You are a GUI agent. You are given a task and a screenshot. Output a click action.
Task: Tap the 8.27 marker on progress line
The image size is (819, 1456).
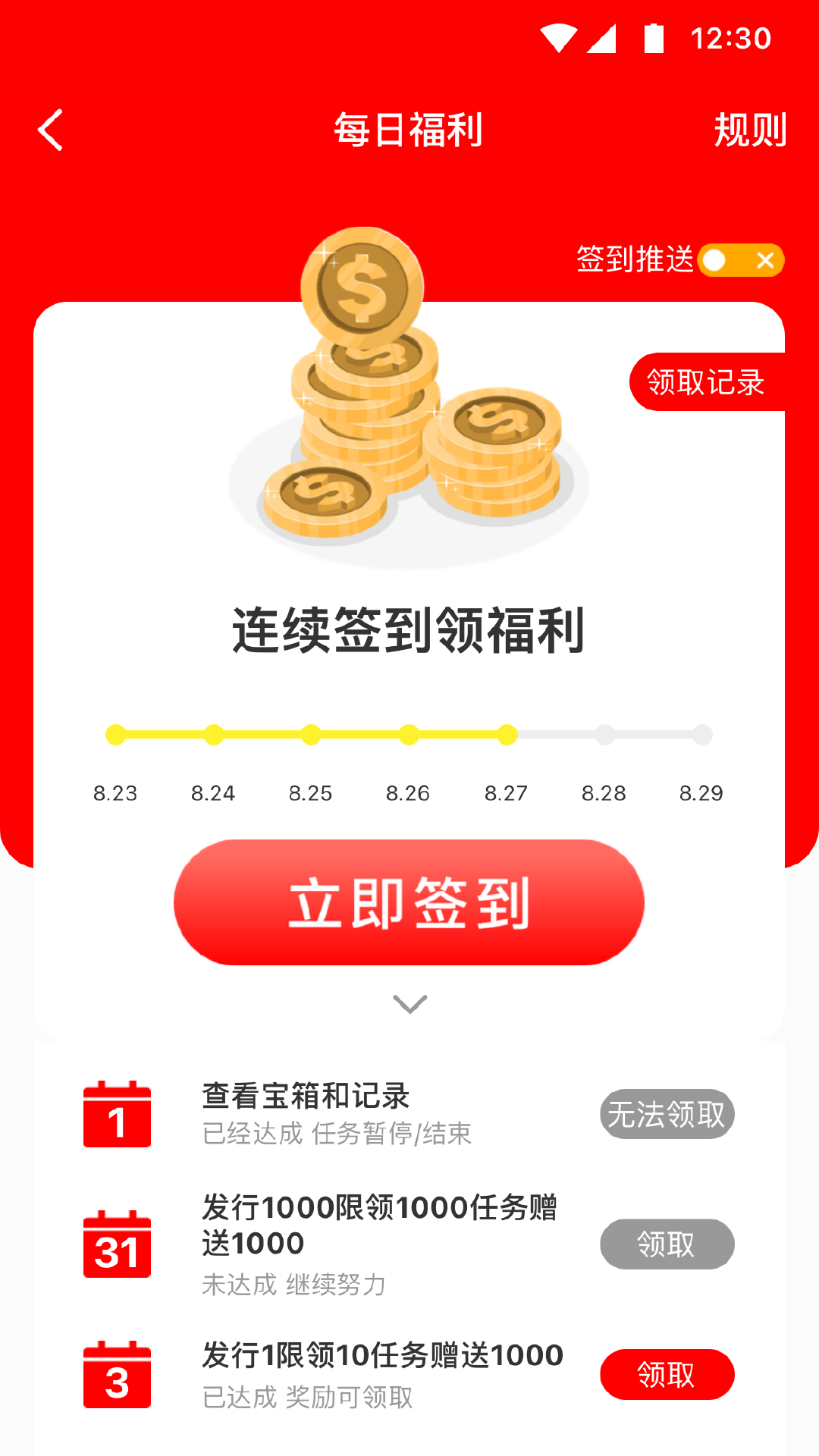507,733
